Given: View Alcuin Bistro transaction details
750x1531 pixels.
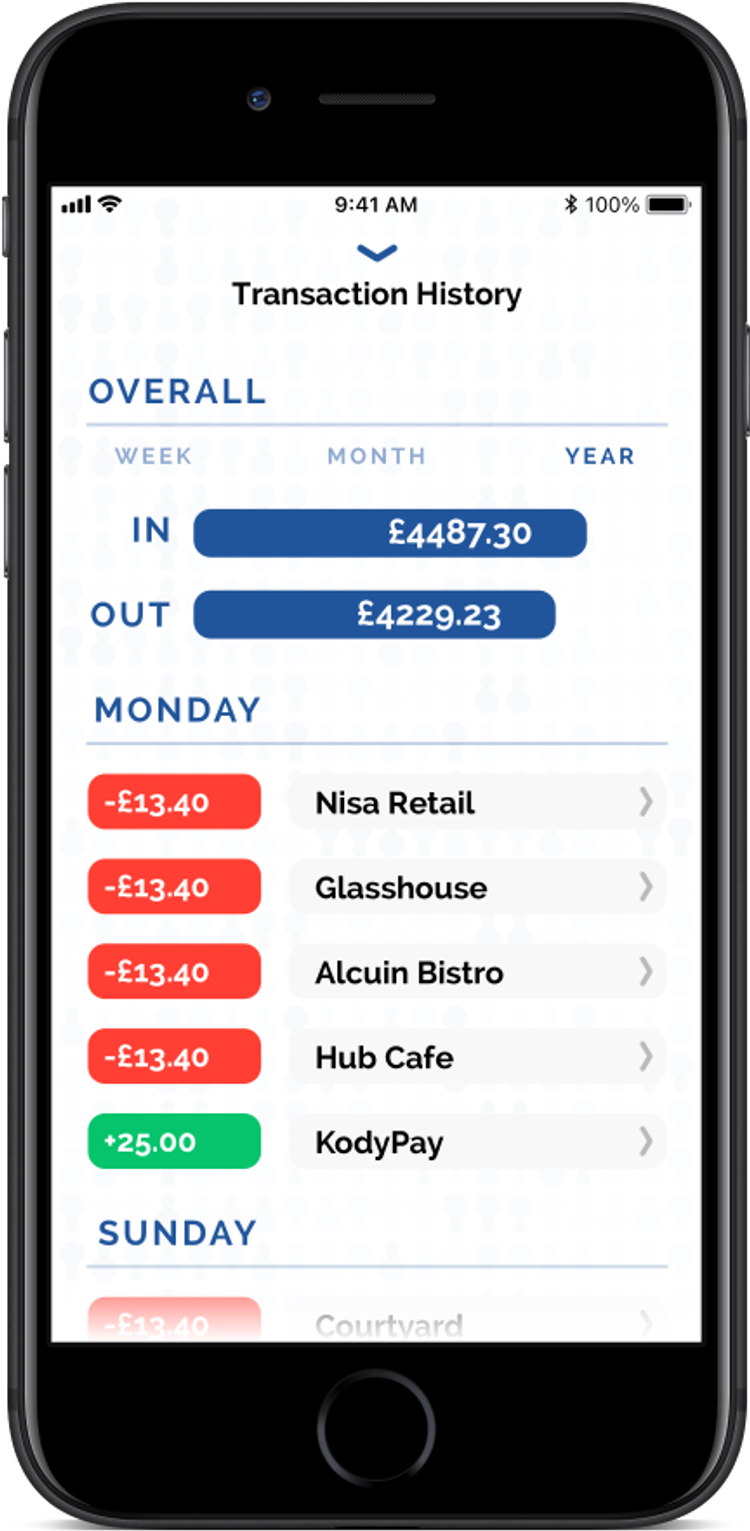Looking at the screenshot, I should coord(477,972).
